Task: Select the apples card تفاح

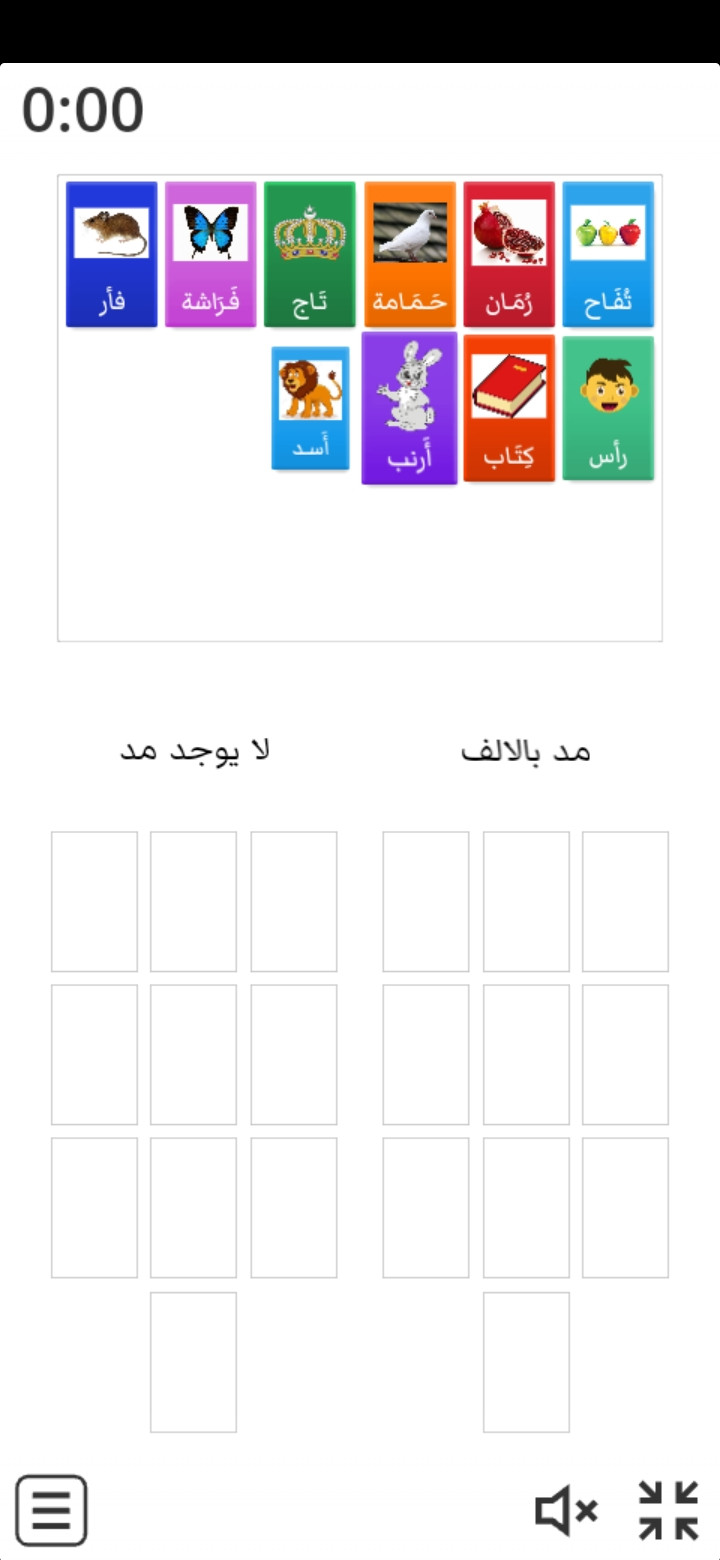Action: (x=608, y=254)
